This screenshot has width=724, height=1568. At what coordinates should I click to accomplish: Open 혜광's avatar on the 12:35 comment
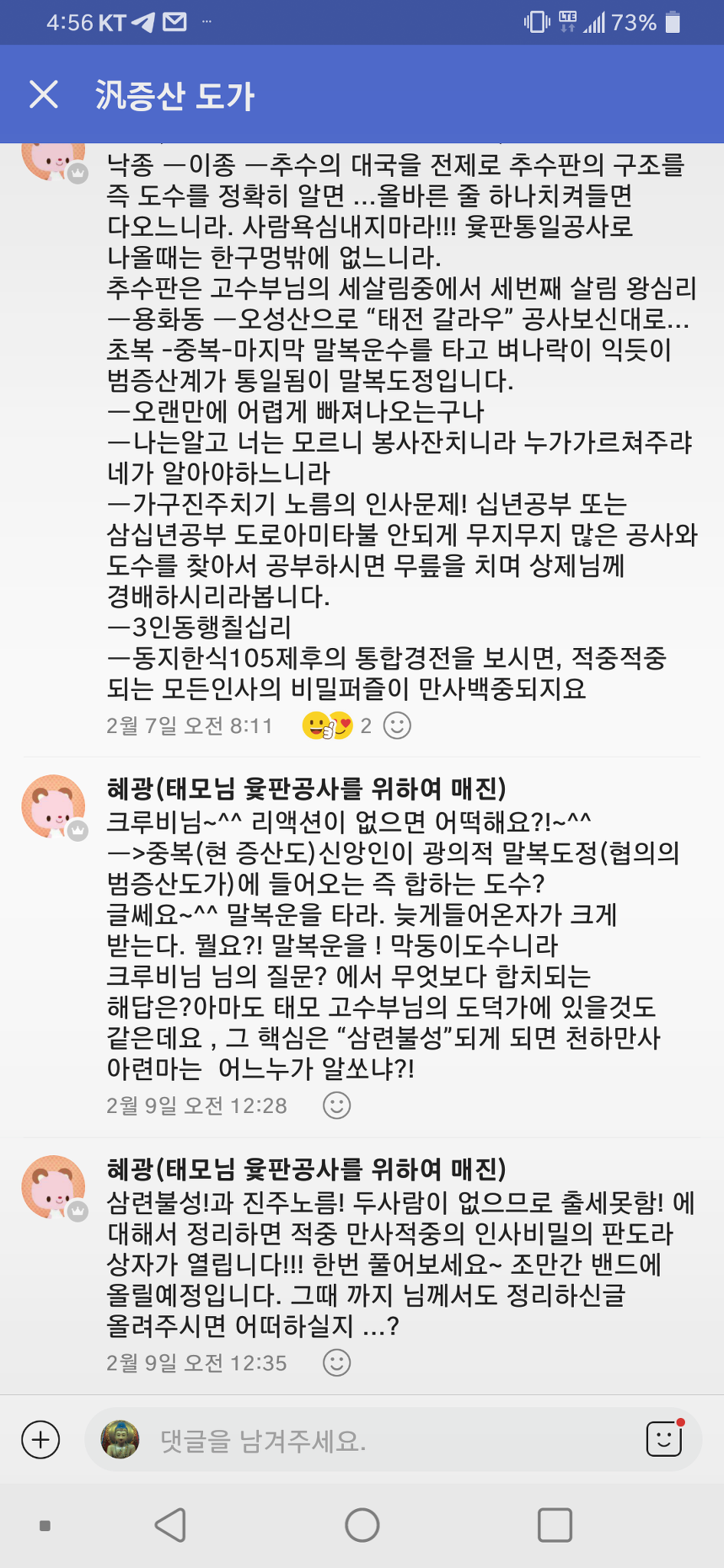point(54,1187)
